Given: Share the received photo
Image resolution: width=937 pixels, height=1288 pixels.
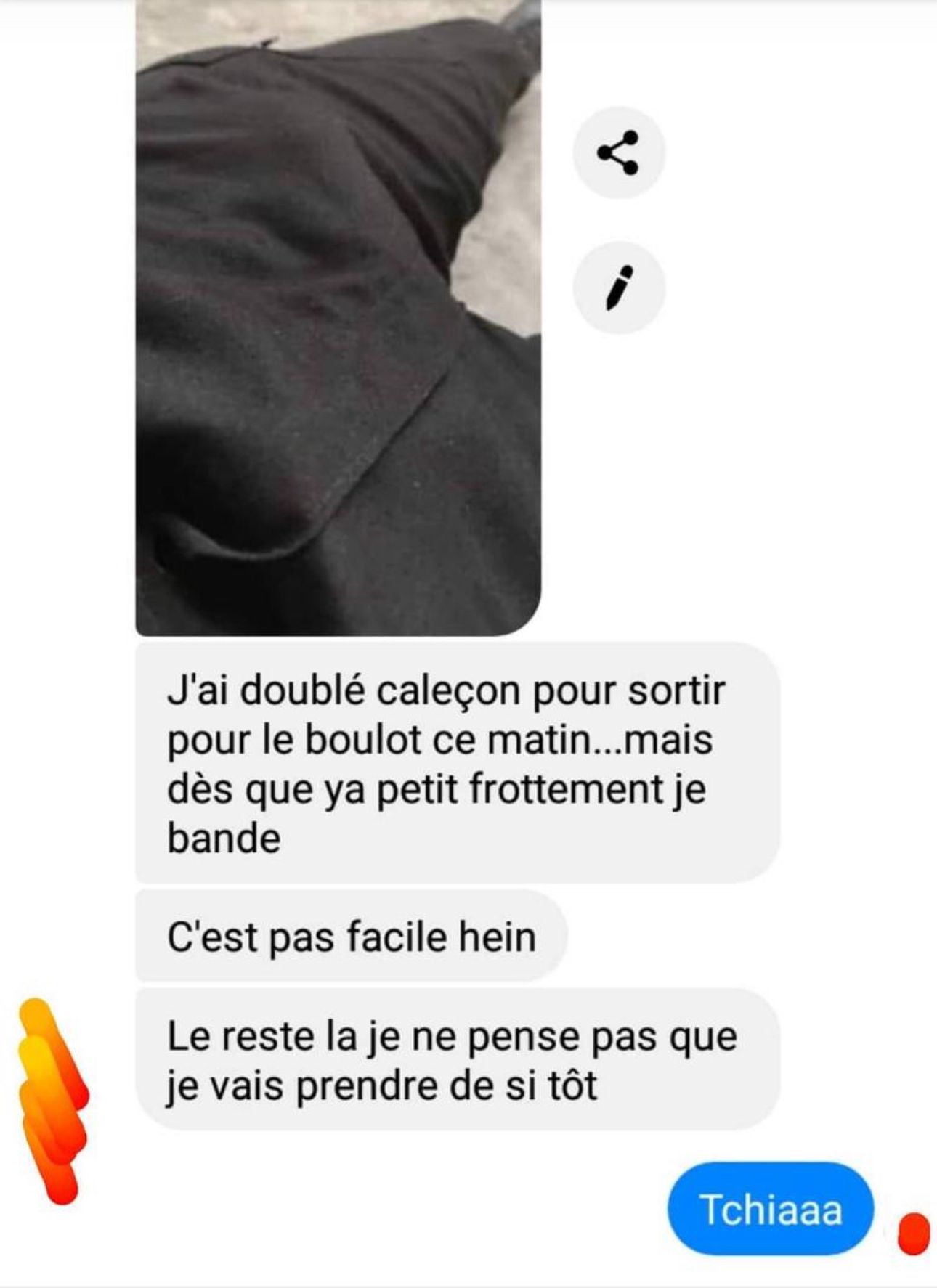Looking at the screenshot, I should tap(618, 153).
